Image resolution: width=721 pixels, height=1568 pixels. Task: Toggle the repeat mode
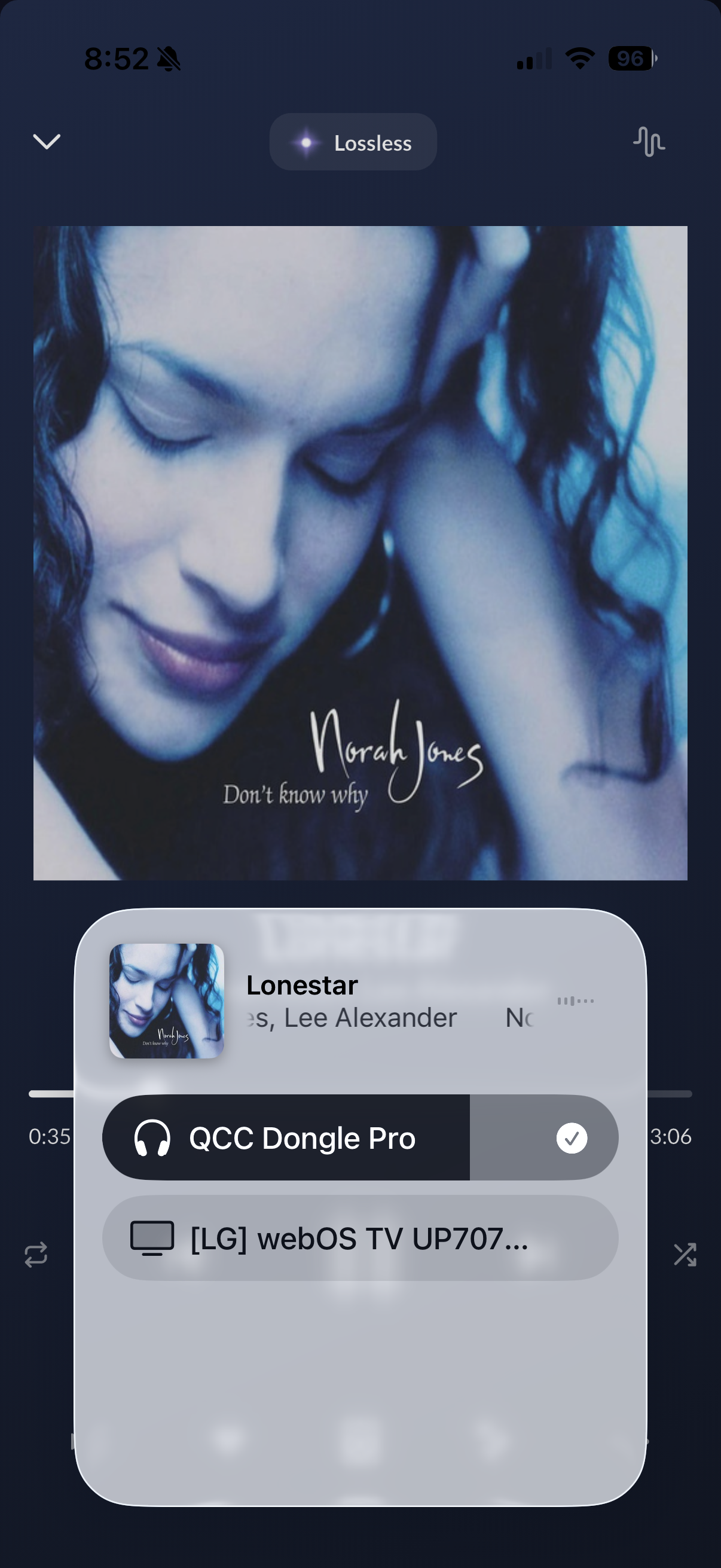click(36, 1254)
